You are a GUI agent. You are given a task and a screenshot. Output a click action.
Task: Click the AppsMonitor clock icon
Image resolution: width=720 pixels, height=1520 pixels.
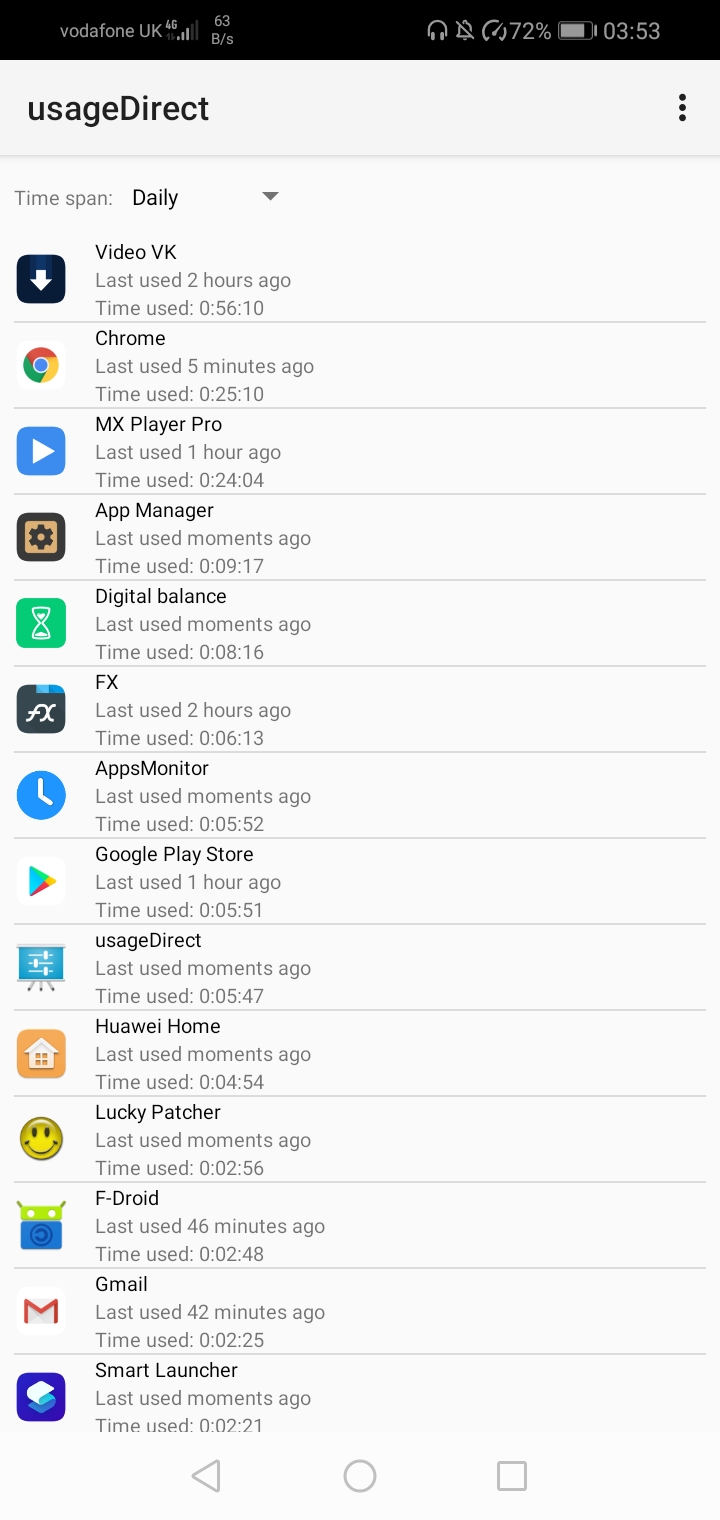pyautogui.click(x=41, y=795)
